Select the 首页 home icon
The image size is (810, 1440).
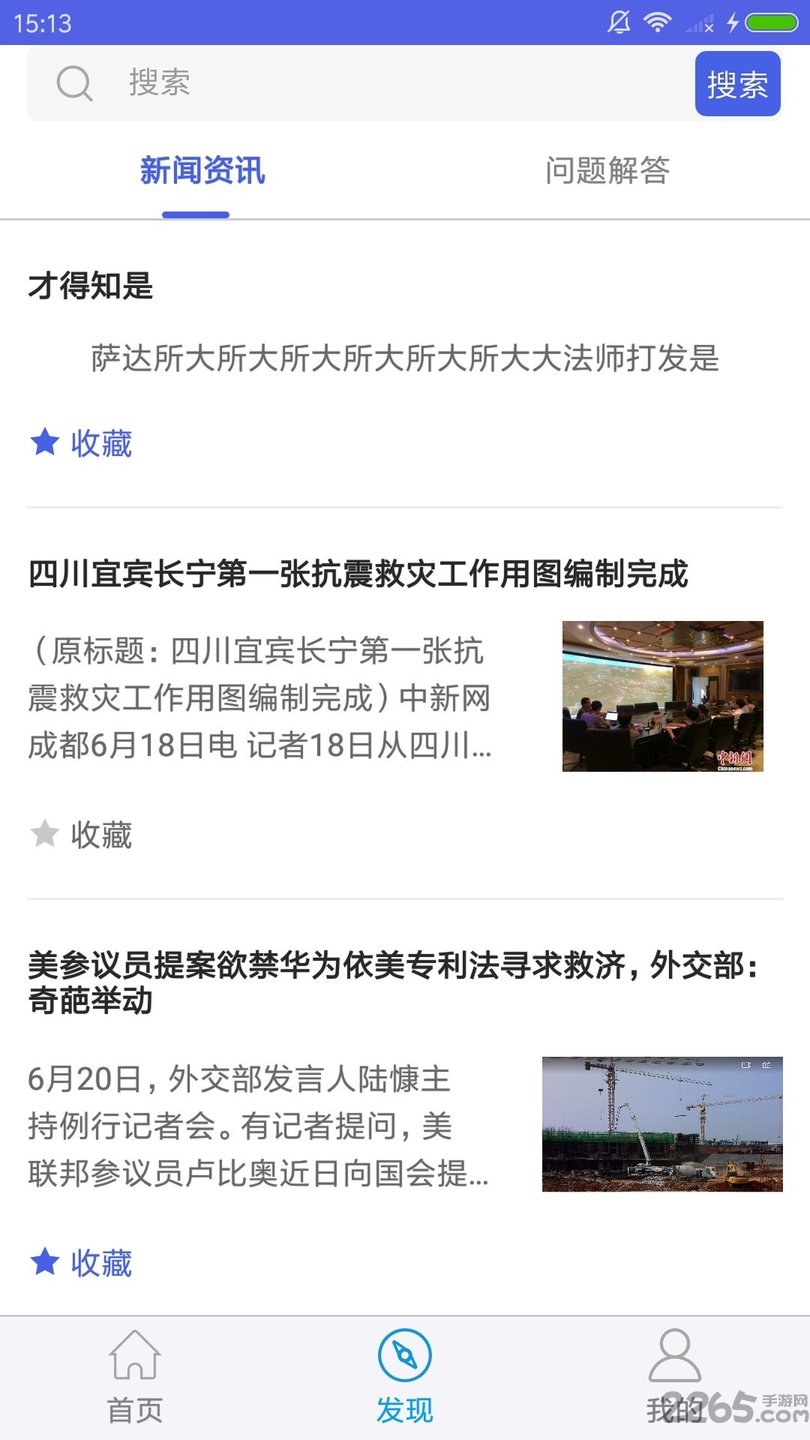tap(134, 1357)
